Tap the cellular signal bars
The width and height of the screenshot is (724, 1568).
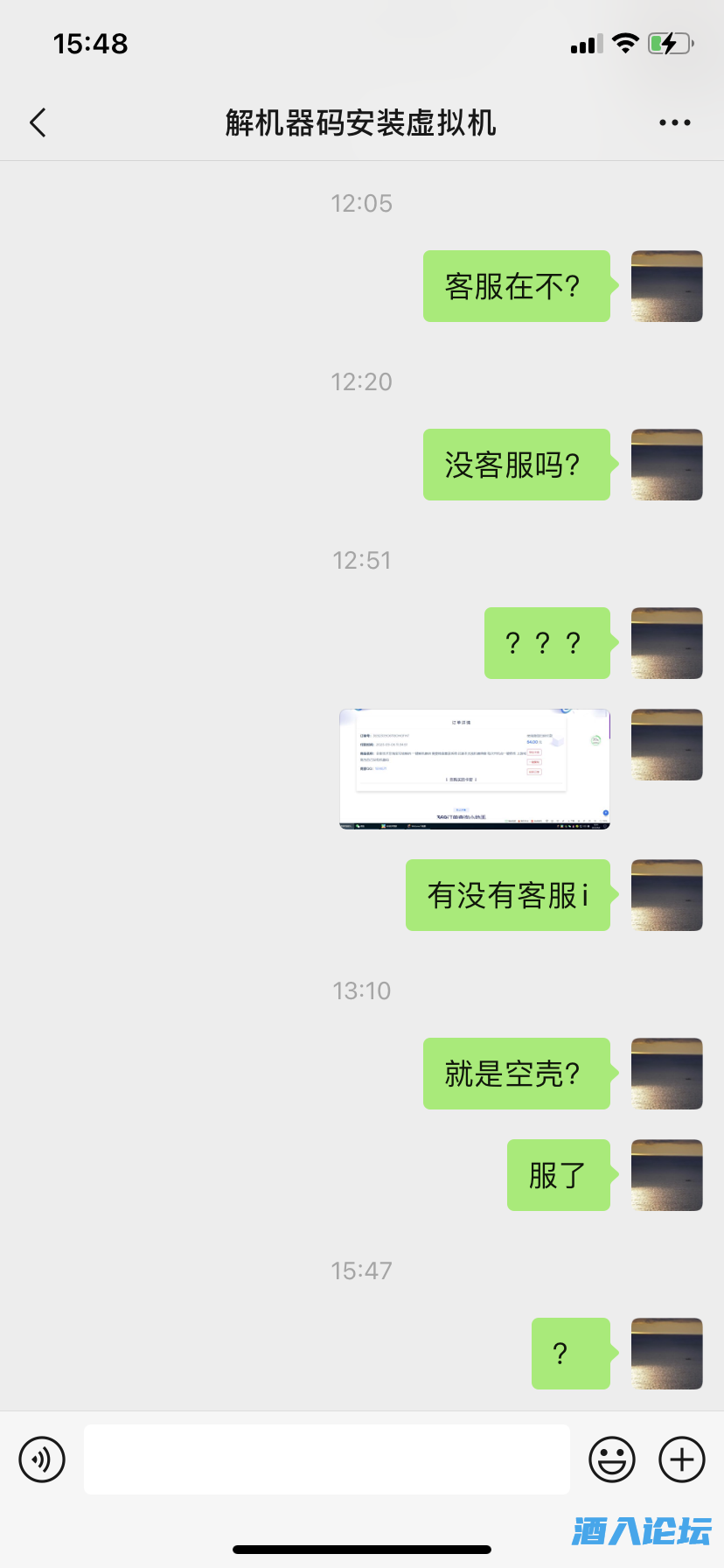tap(588, 42)
